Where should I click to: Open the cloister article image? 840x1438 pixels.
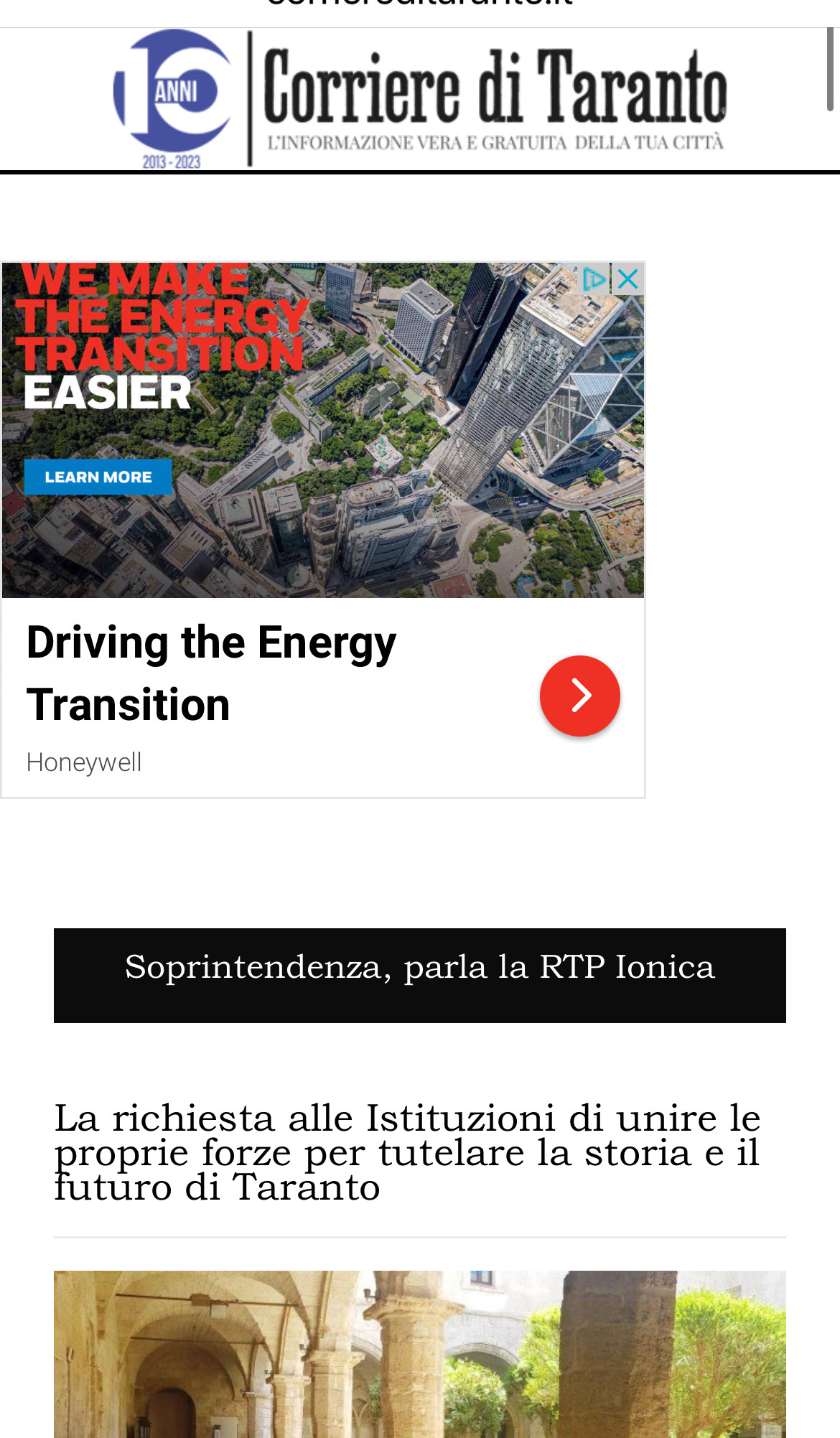tap(420, 1353)
